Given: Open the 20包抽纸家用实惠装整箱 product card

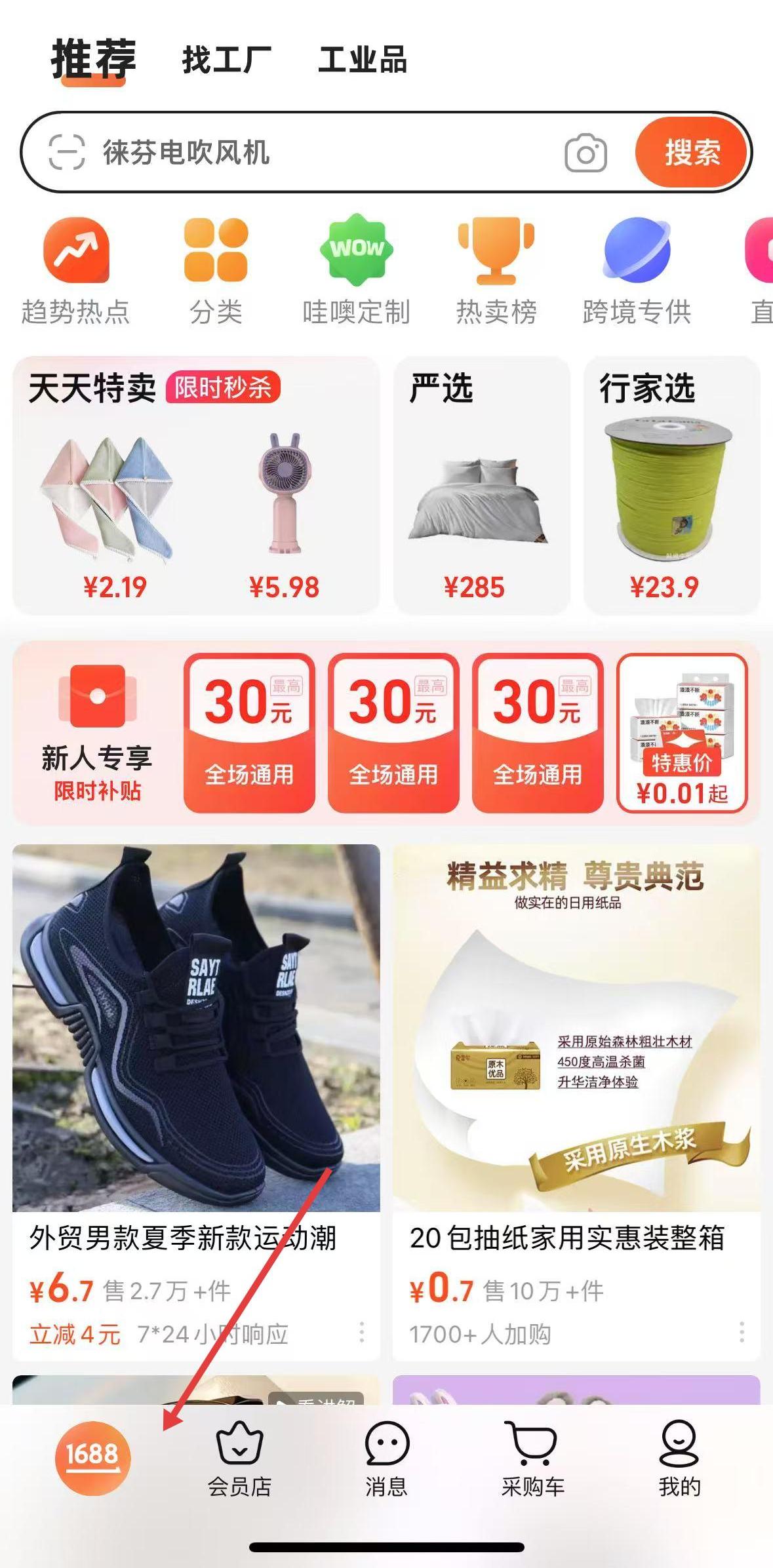Looking at the screenshot, I should point(576,1101).
